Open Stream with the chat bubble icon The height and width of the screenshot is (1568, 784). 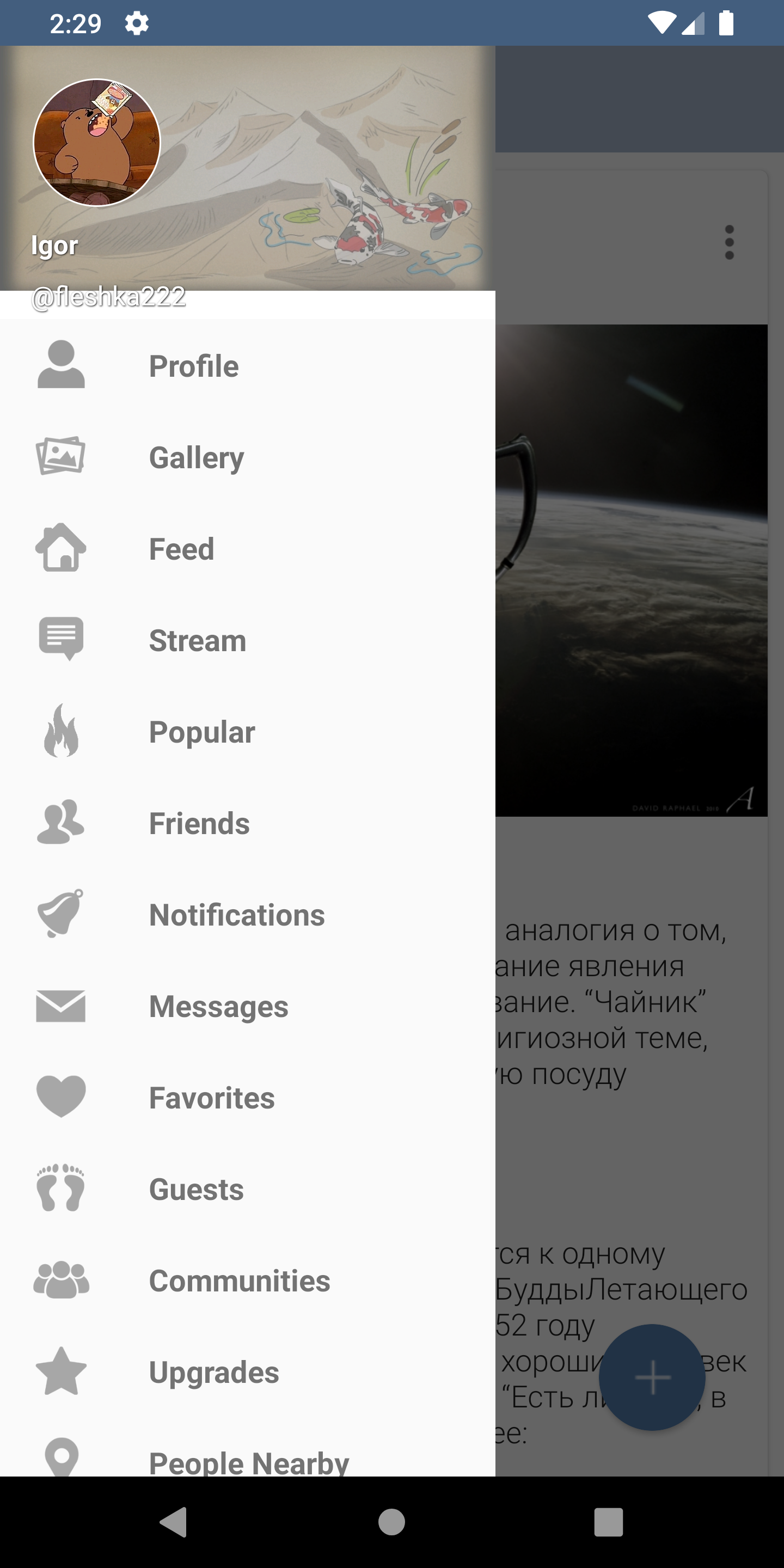[x=61, y=640]
